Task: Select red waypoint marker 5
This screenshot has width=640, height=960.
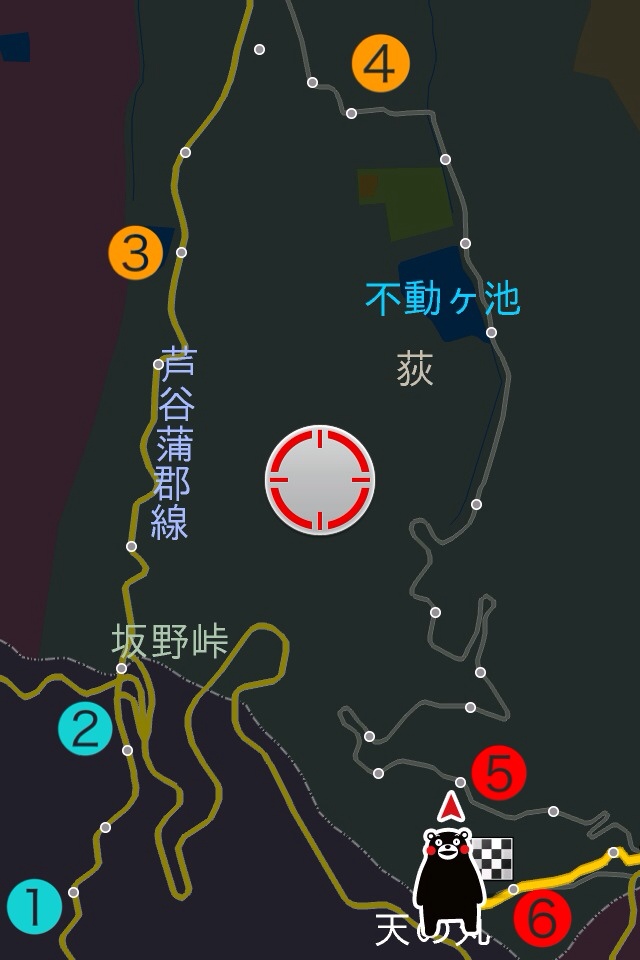Action: tap(499, 773)
